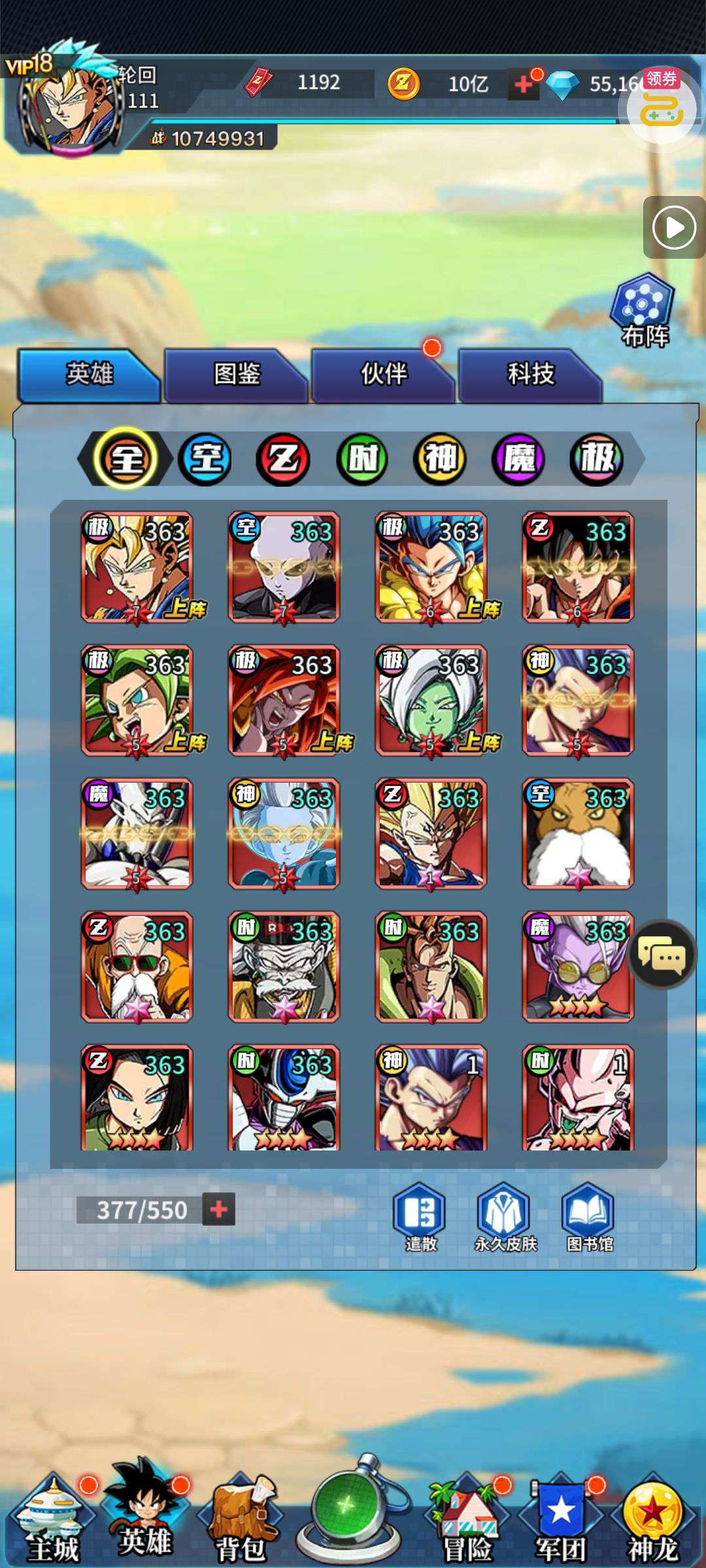Open the 科技 tab
This screenshot has width=706, height=1568.
point(530,375)
